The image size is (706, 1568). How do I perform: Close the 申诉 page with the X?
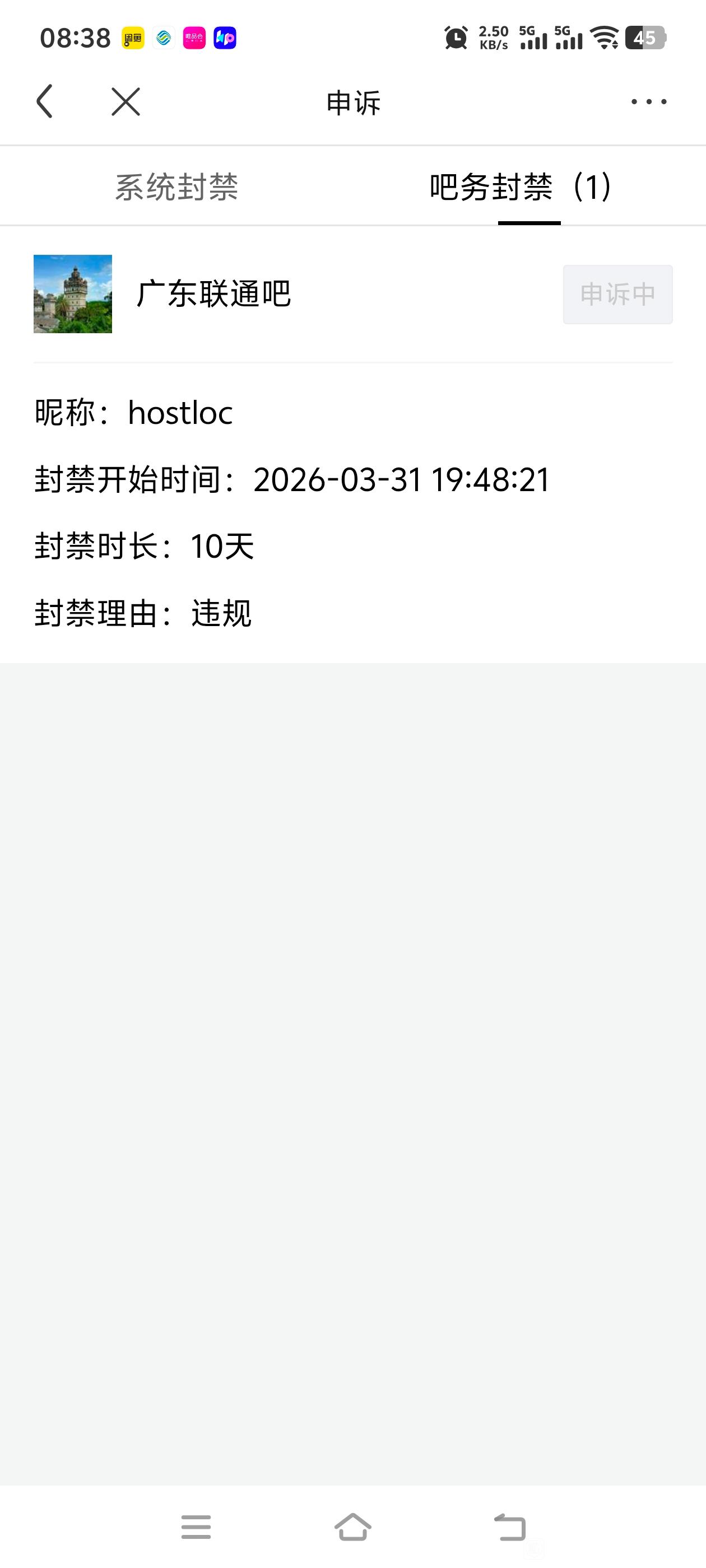pyautogui.click(x=126, y=101)
